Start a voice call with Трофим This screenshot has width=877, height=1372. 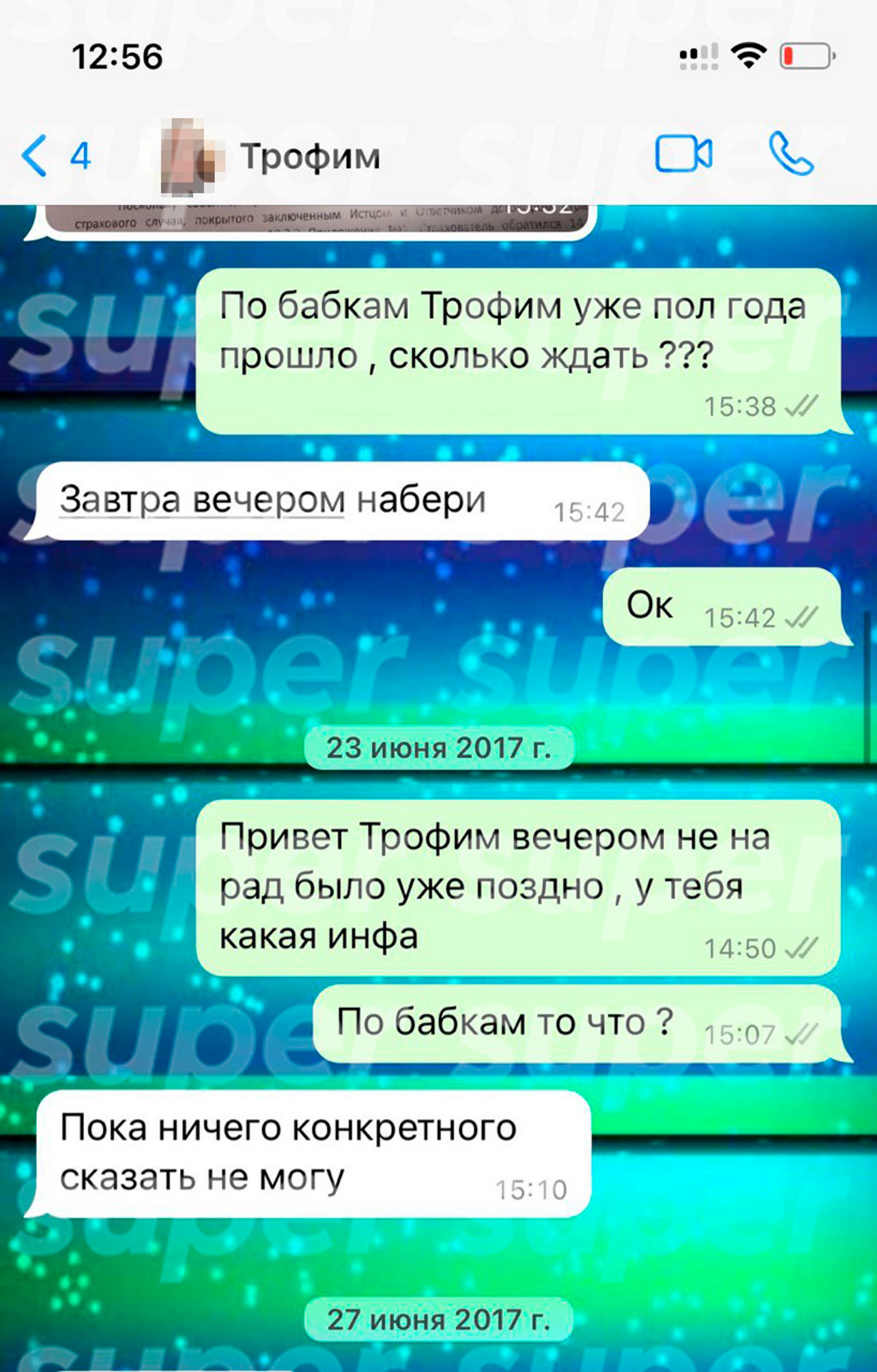pyautogui.click(x=791, y=154)
